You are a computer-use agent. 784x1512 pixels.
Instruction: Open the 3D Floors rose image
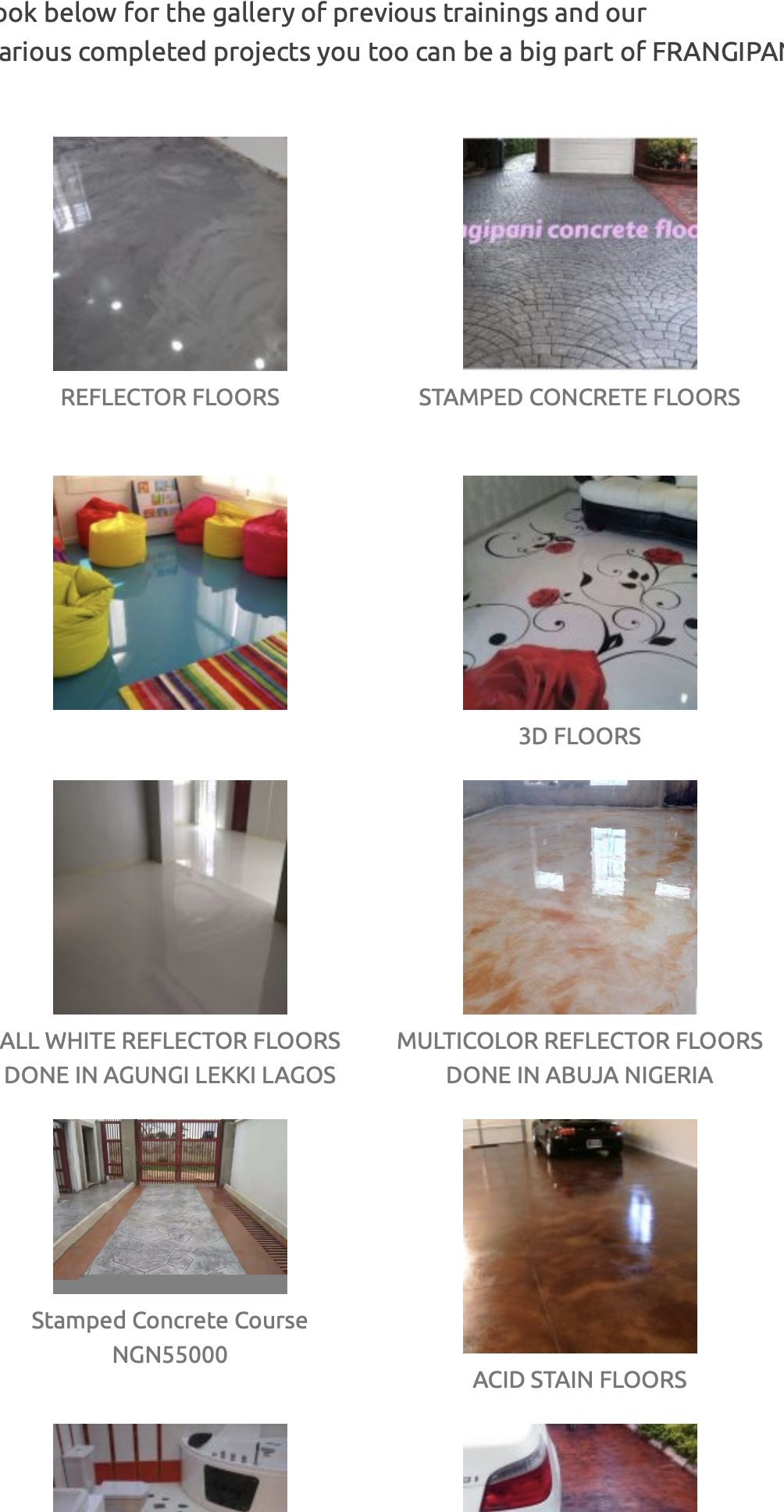pyautogui.click(x=580, y=593)
